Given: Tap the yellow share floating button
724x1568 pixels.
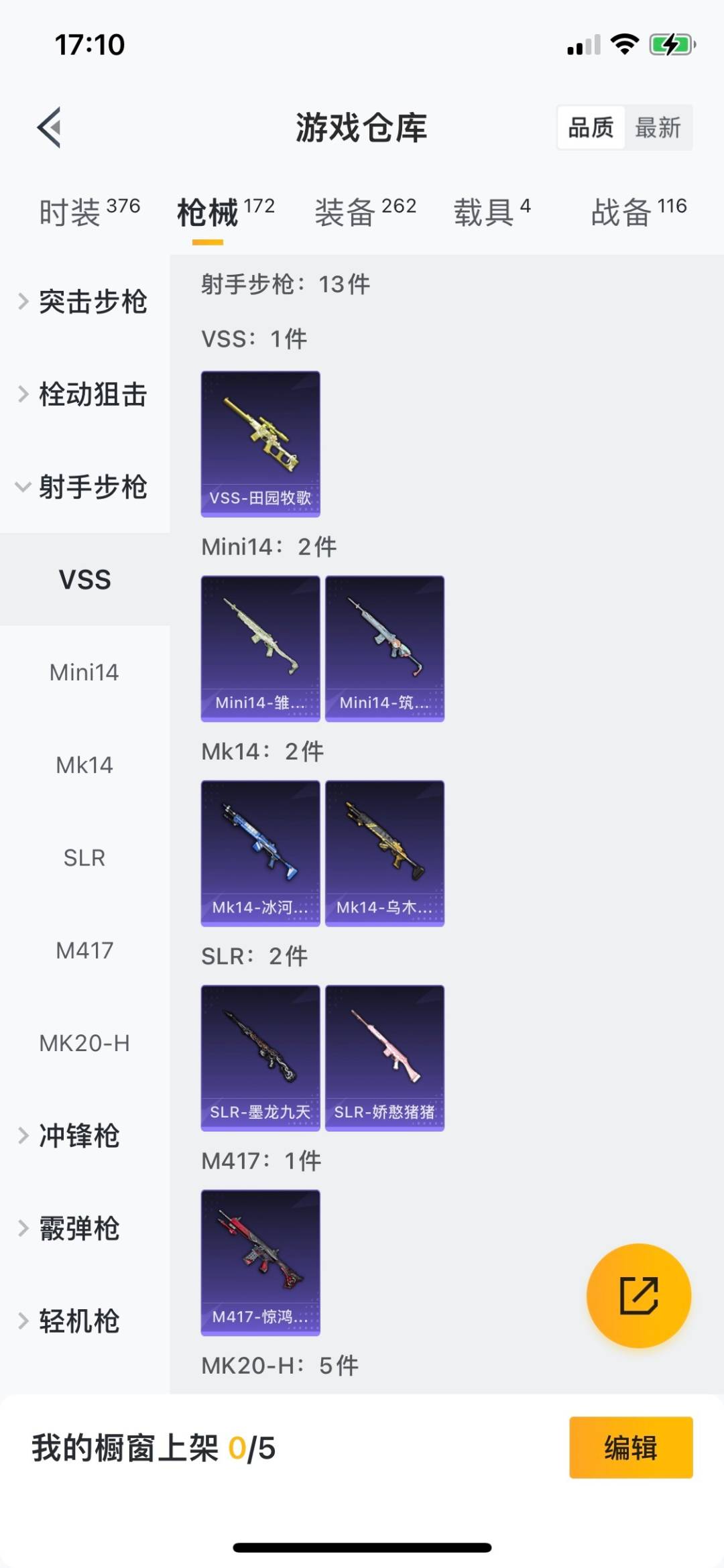Looking at the screenshot, I should pos(638,1295).
